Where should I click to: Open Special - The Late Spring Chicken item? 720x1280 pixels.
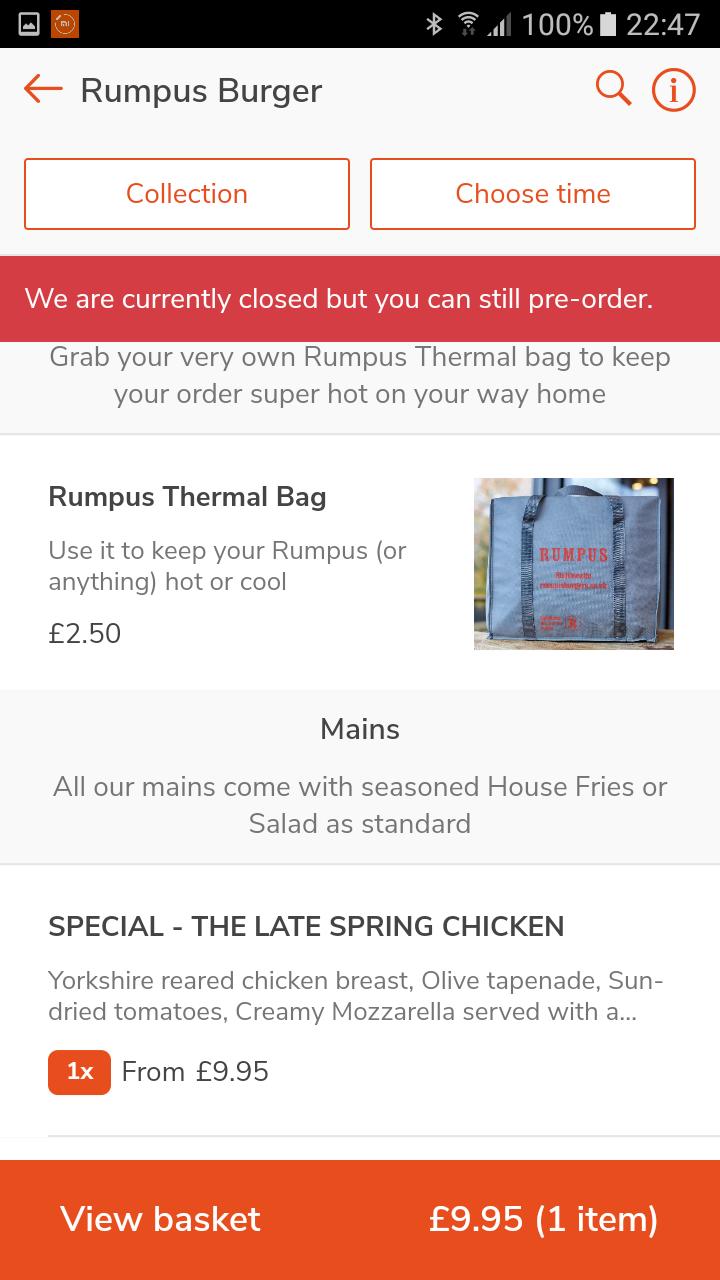[x=360, y=1001]
